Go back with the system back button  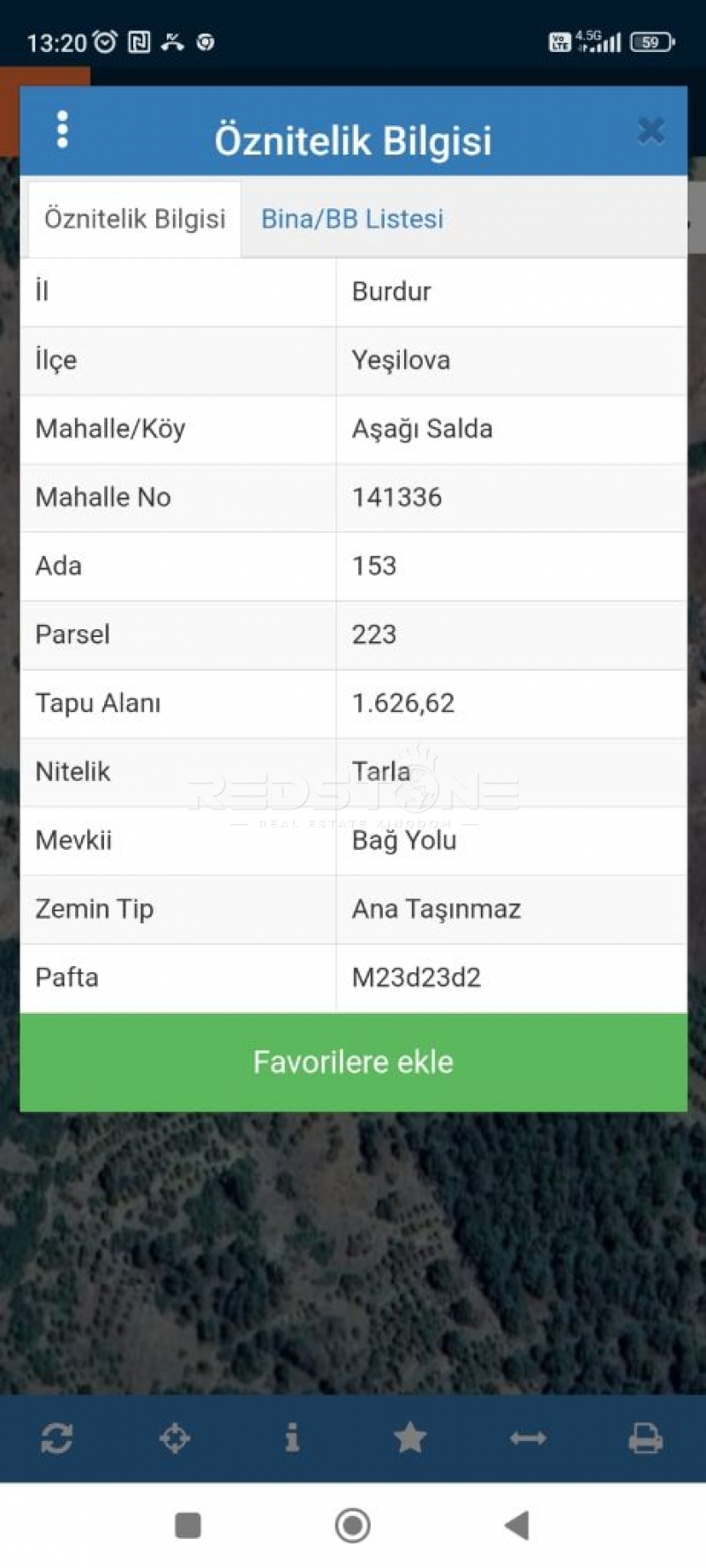tap(517, 1524)
